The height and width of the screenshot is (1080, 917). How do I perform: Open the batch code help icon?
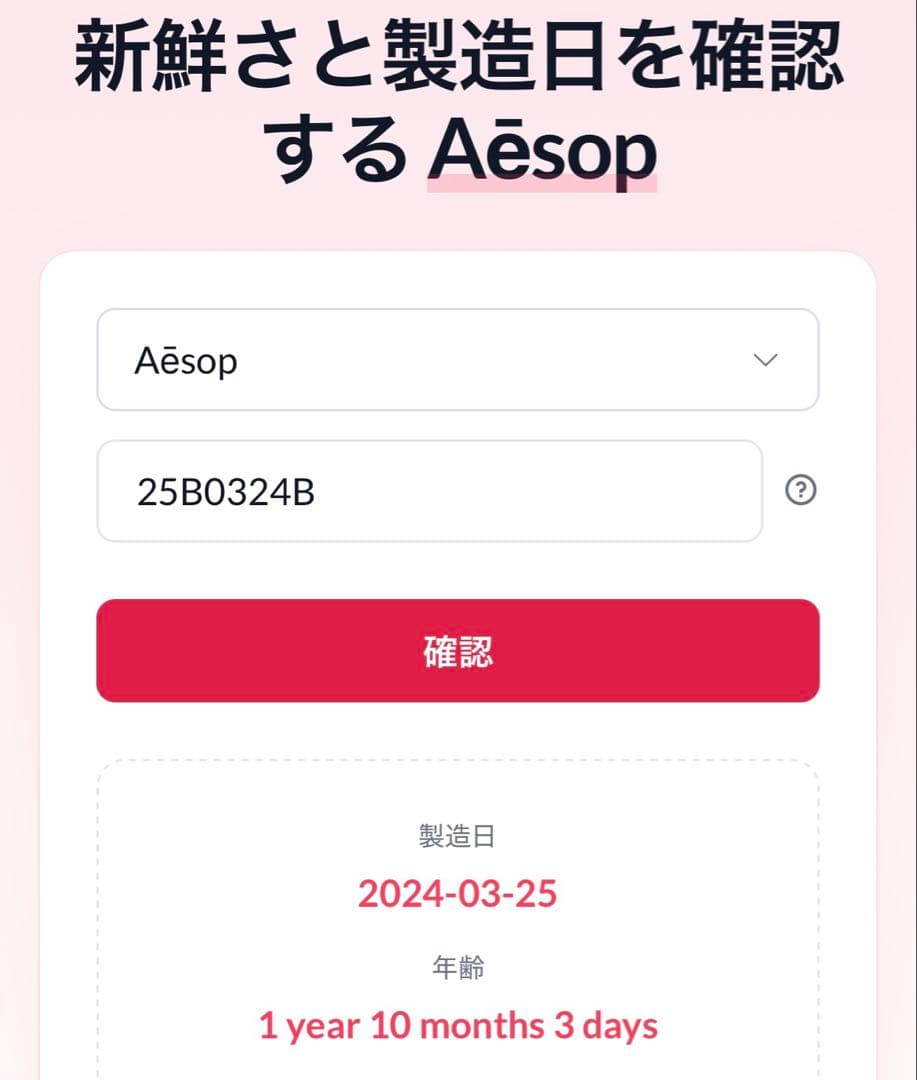tap(800, 491)
